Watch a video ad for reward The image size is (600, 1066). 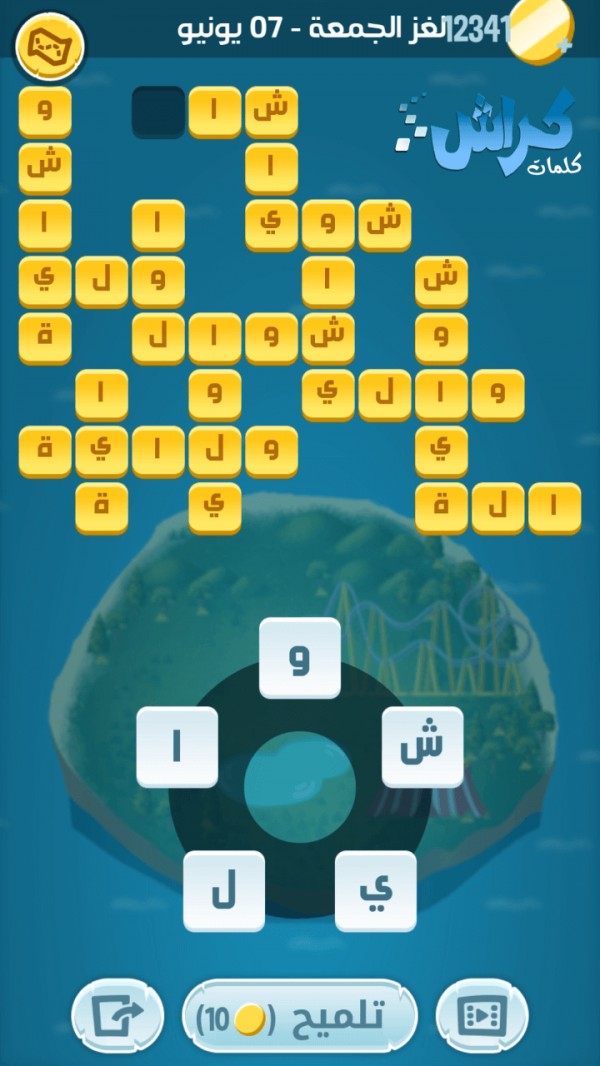[482, 1016]
